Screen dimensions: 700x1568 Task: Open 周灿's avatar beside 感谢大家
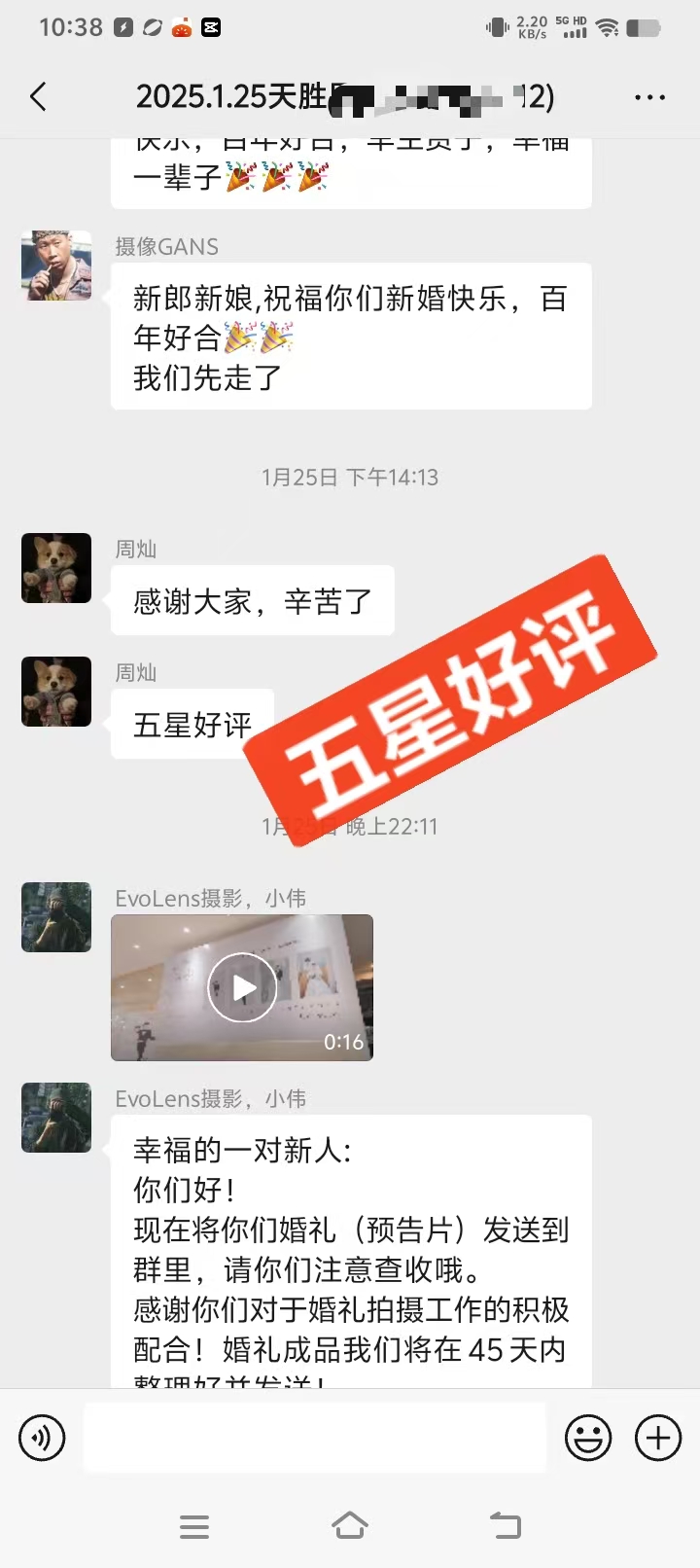point(56,568)
